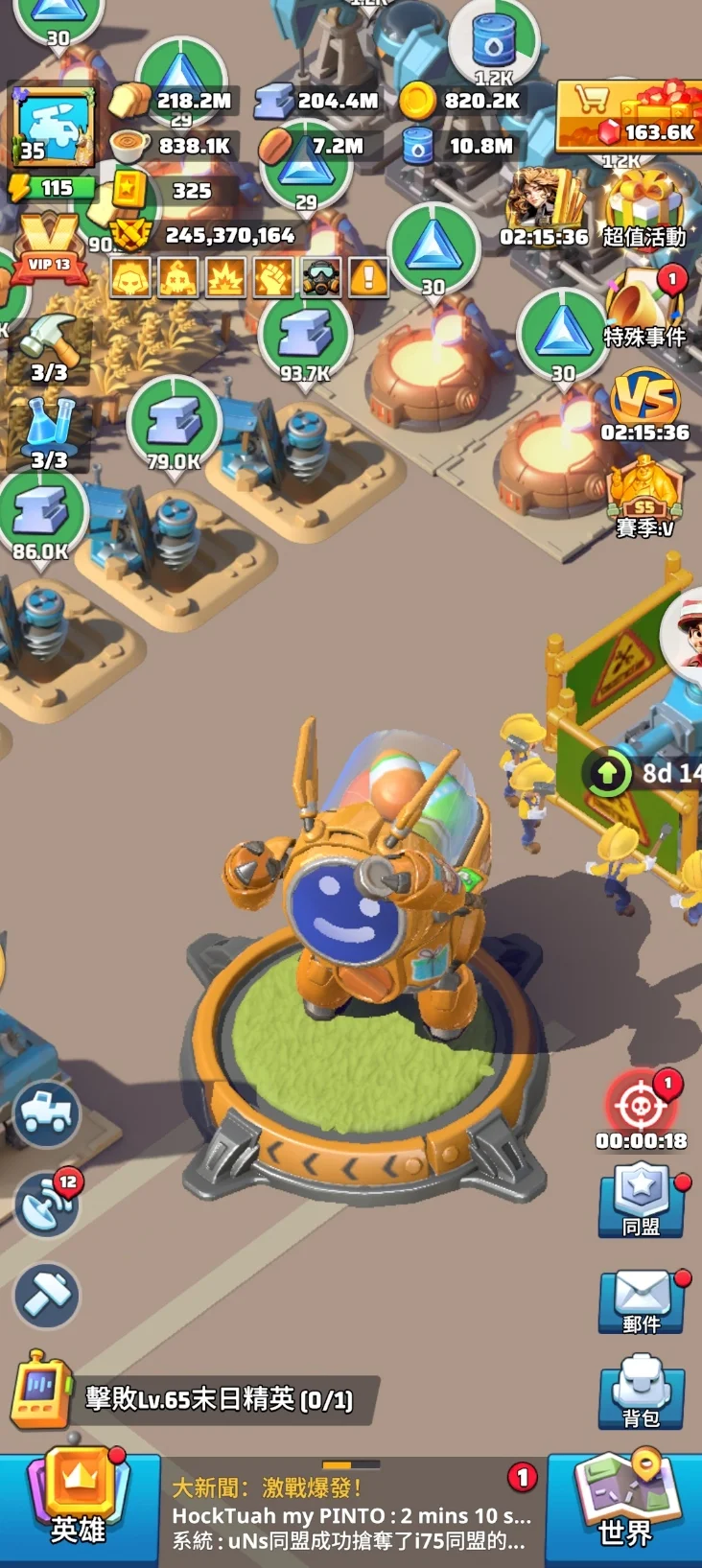
Task: Open the shop cart with 163.6K gems
Action: click(628, 115)
